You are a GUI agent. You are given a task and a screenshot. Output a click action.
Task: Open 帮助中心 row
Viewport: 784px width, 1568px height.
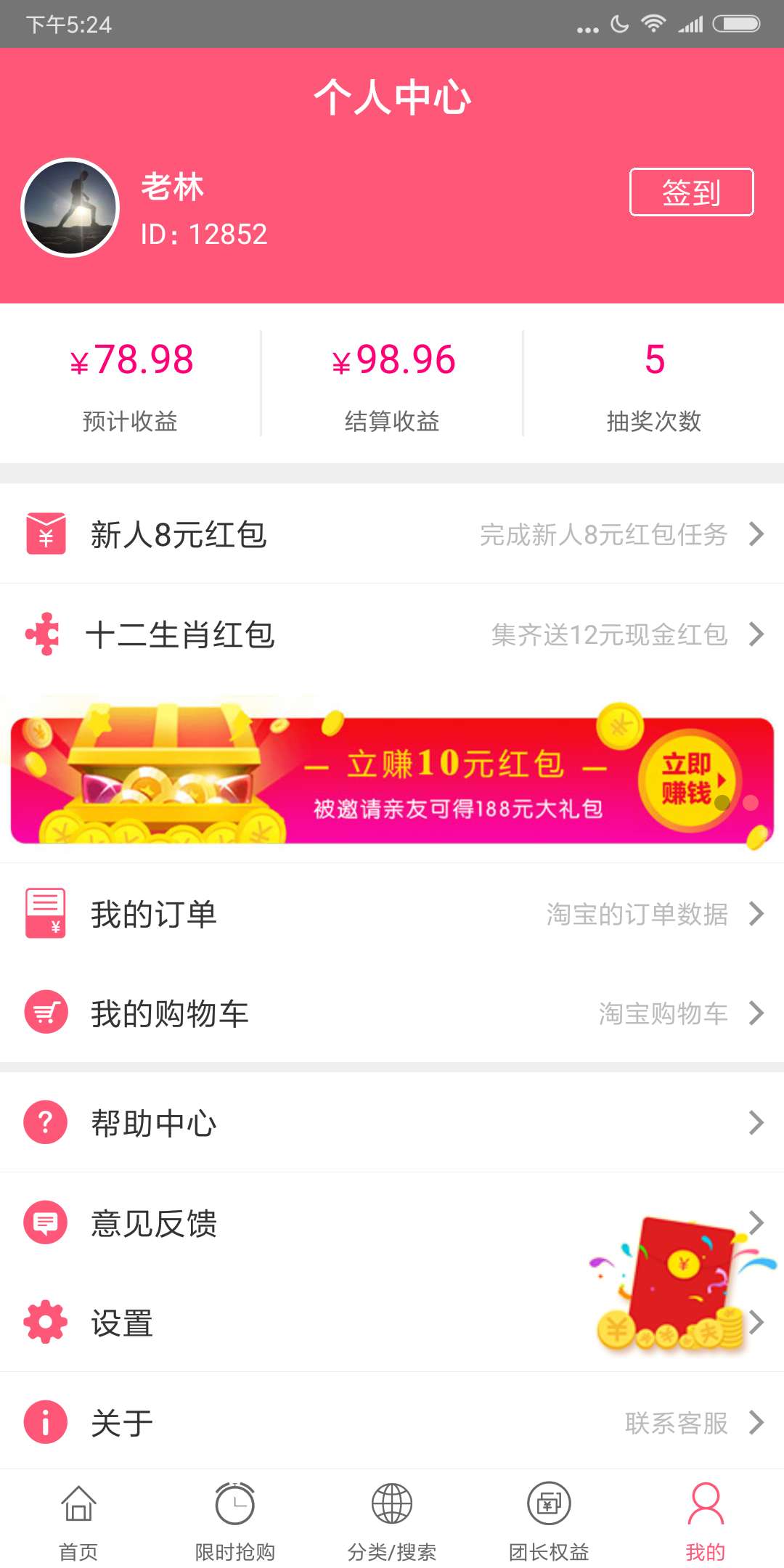tap(392, 1123)
